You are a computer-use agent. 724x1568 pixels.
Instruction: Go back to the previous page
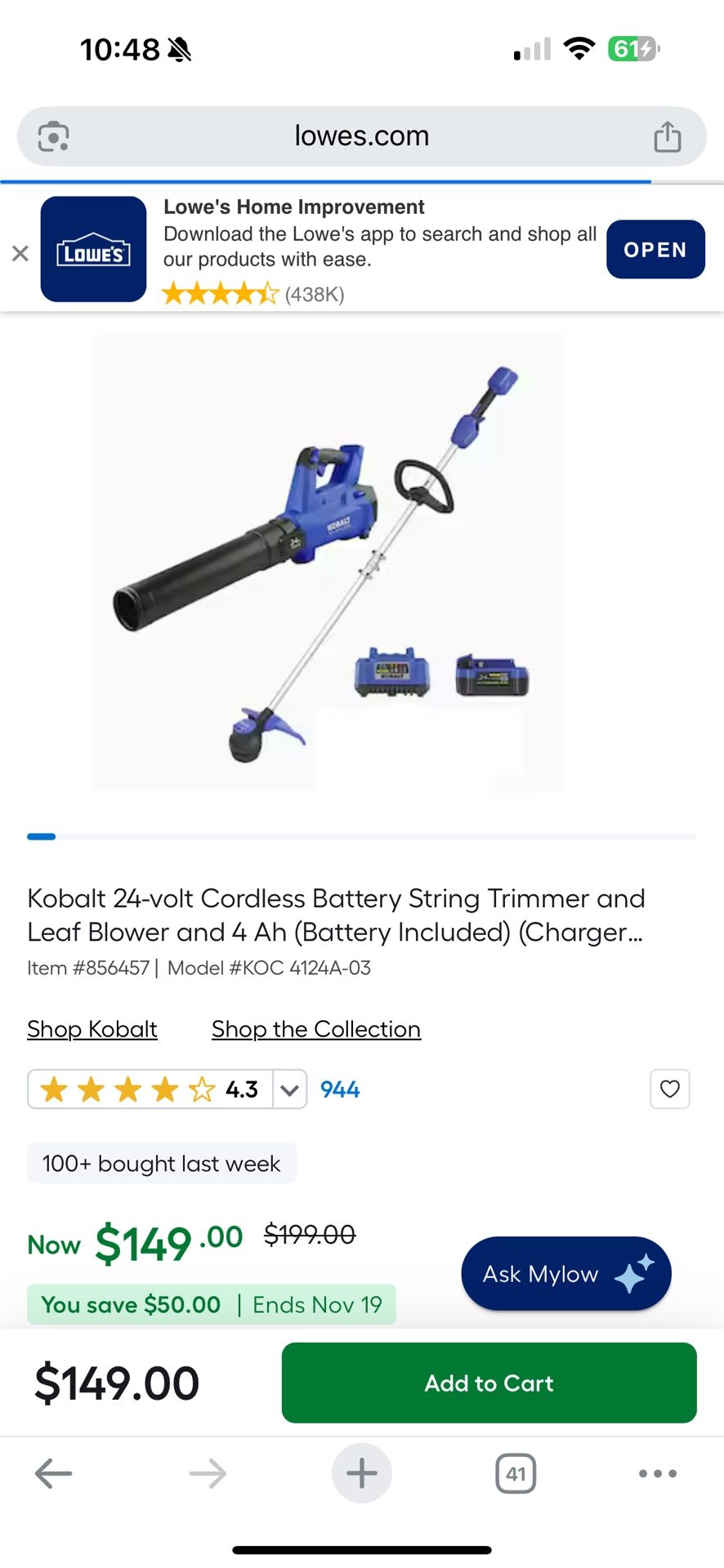pyautogui.click(x=54, y=1474)
